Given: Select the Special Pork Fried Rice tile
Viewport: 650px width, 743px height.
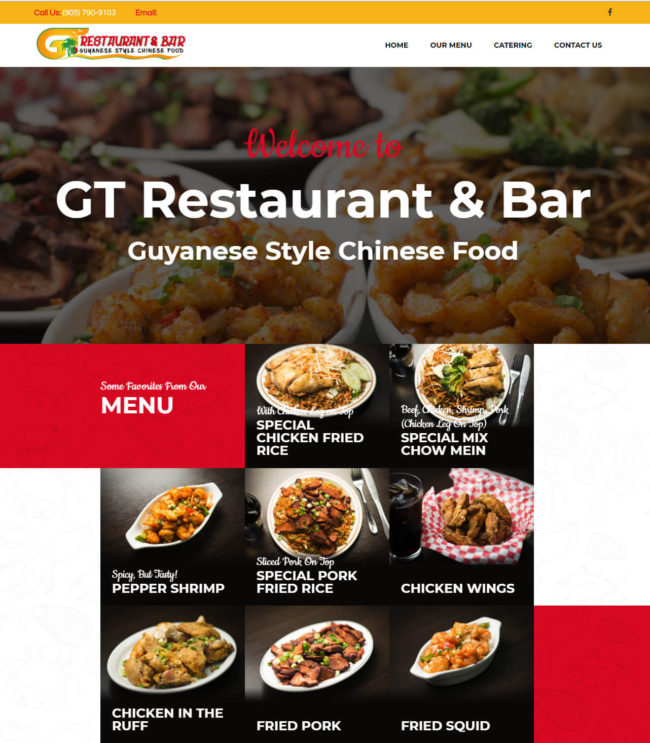Looking at the screenshot, I should [x=316, y=535].
